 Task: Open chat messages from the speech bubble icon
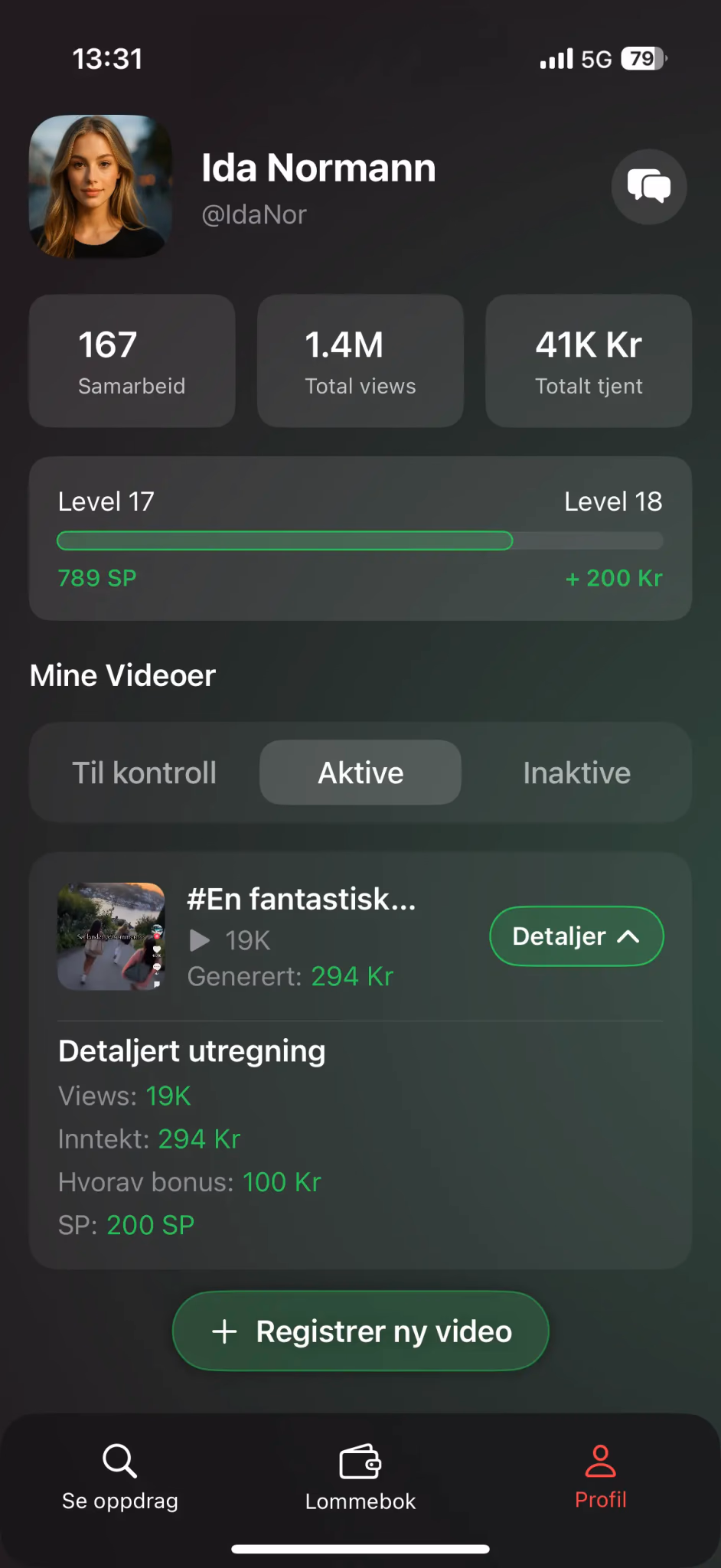coord(648,187)
